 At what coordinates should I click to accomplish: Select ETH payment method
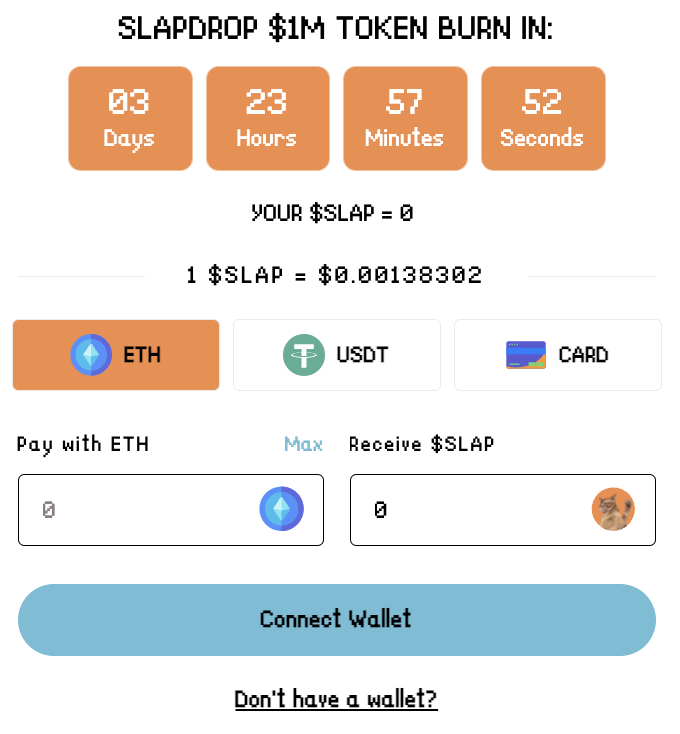(x=116, y=355)
